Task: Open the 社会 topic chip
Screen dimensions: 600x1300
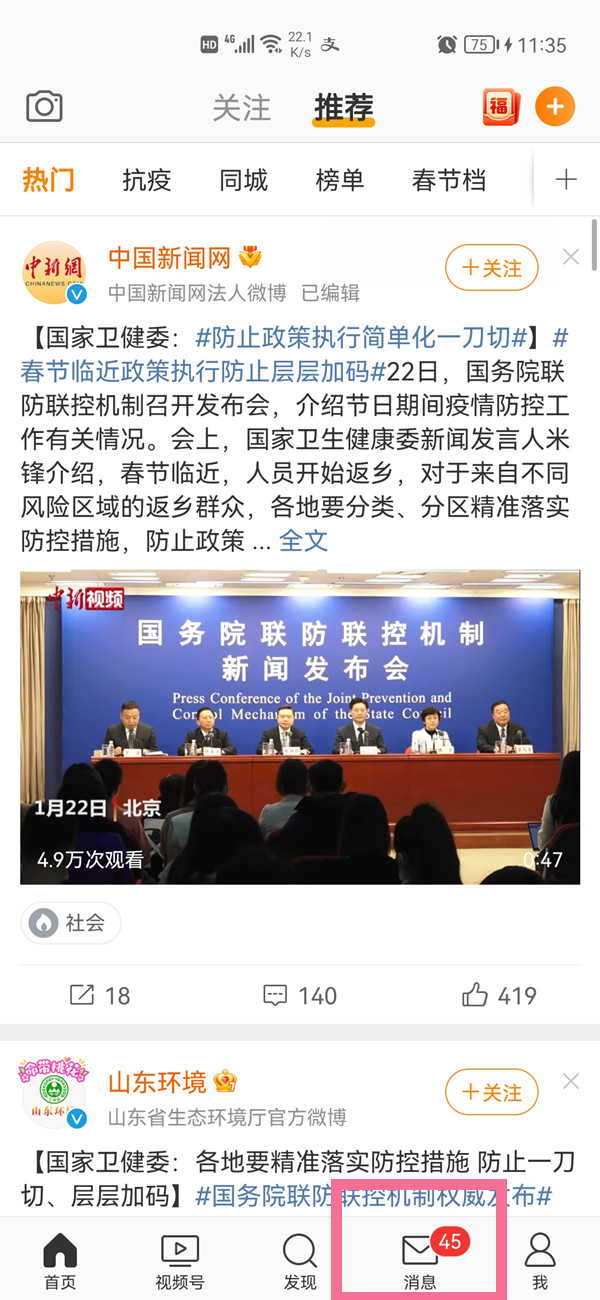Action: pyautogui.click(x=71, y=923)
